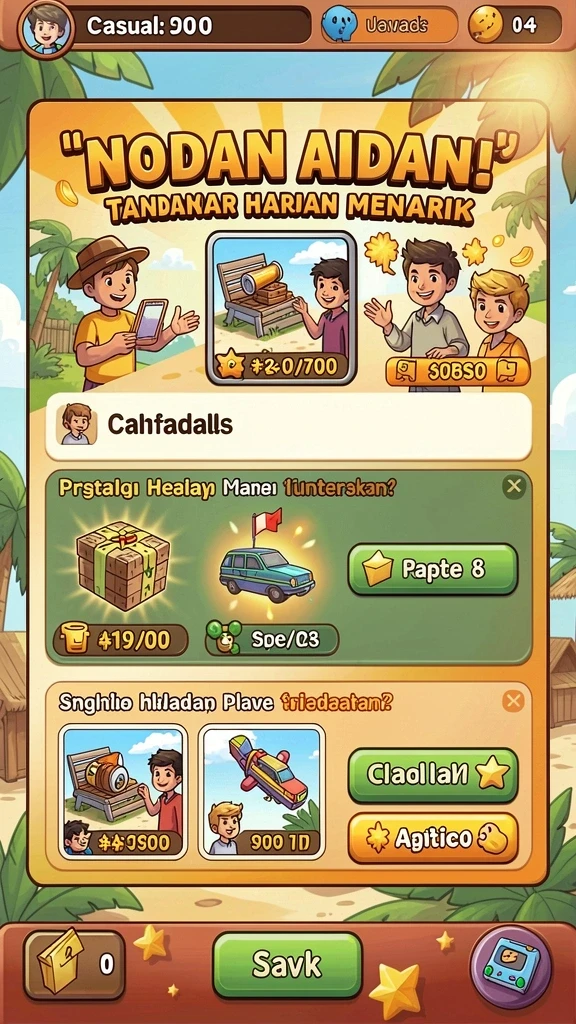Screen dimensions: 576x1024
Task: Tap the green Savk button
Action: 287,965
